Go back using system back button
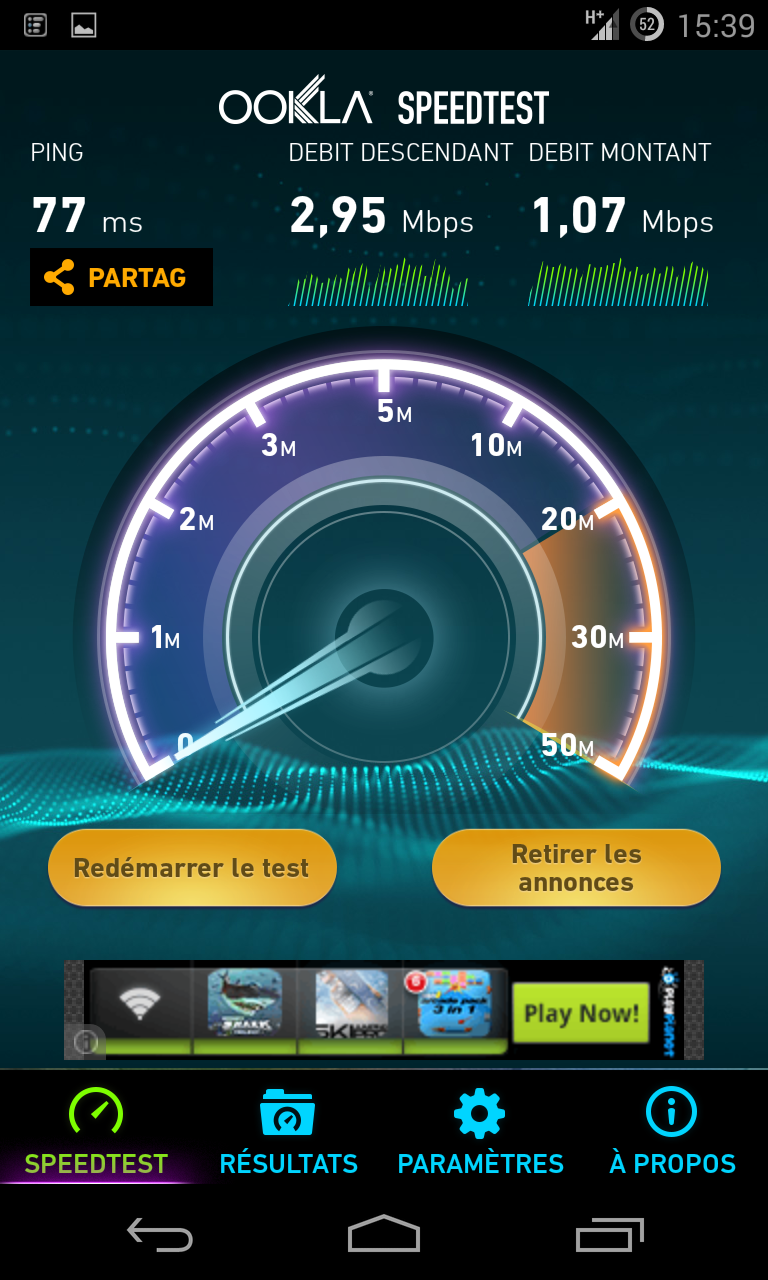768x1280 pixels. point(160,1236)
